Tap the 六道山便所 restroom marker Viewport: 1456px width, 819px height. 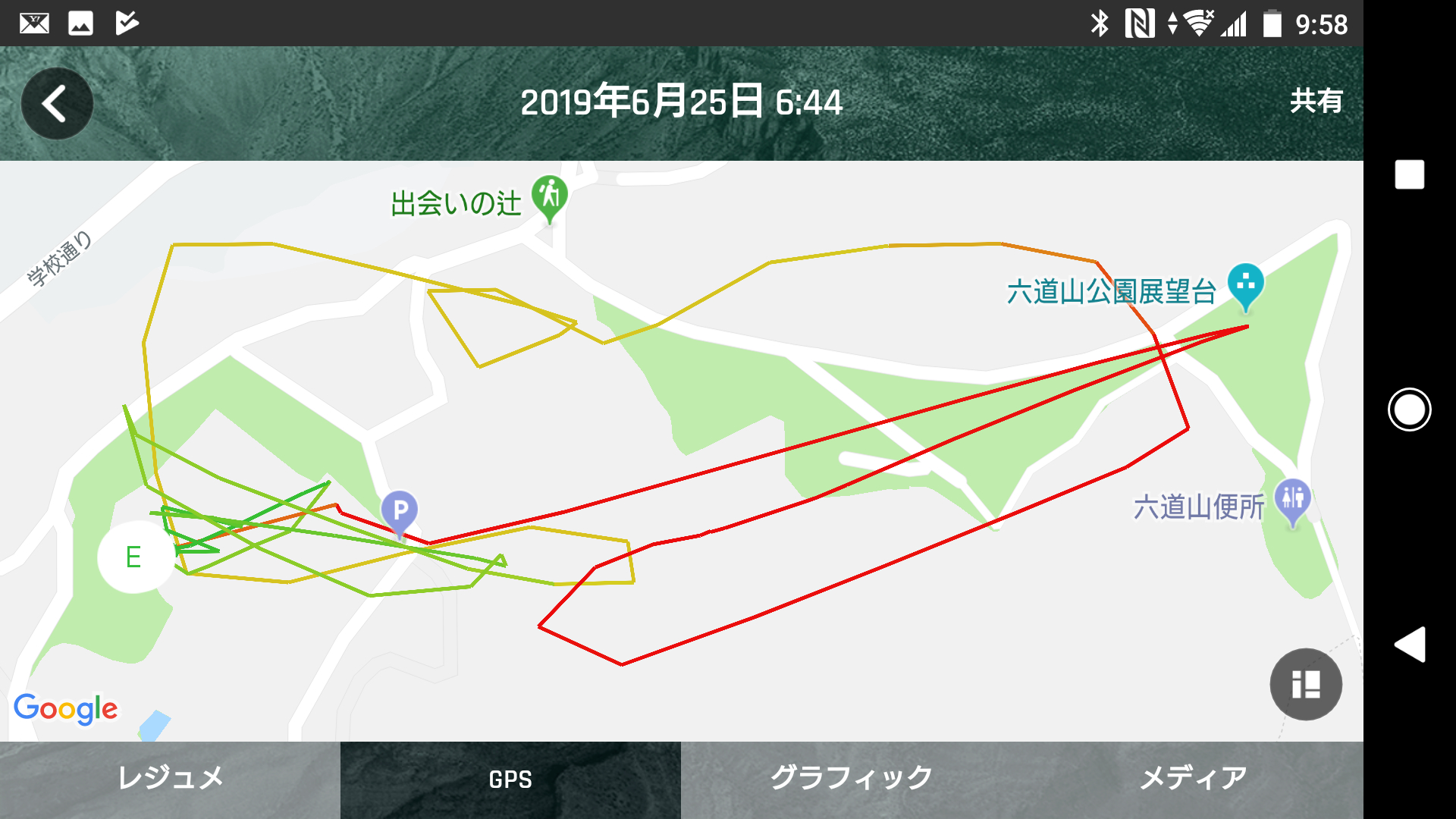click(x=1292, y=500)
